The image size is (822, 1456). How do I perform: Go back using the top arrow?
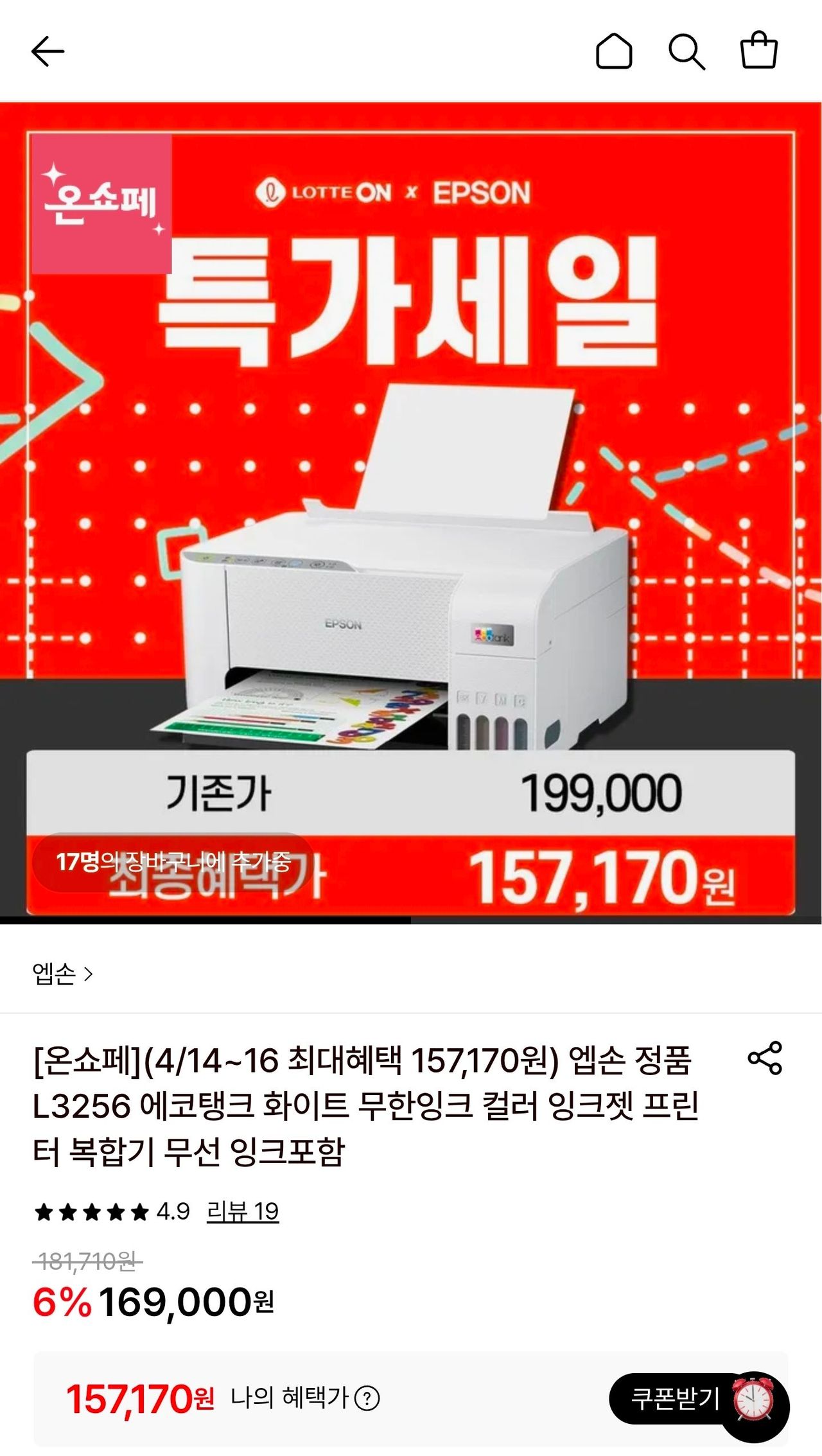pos(48,51)
